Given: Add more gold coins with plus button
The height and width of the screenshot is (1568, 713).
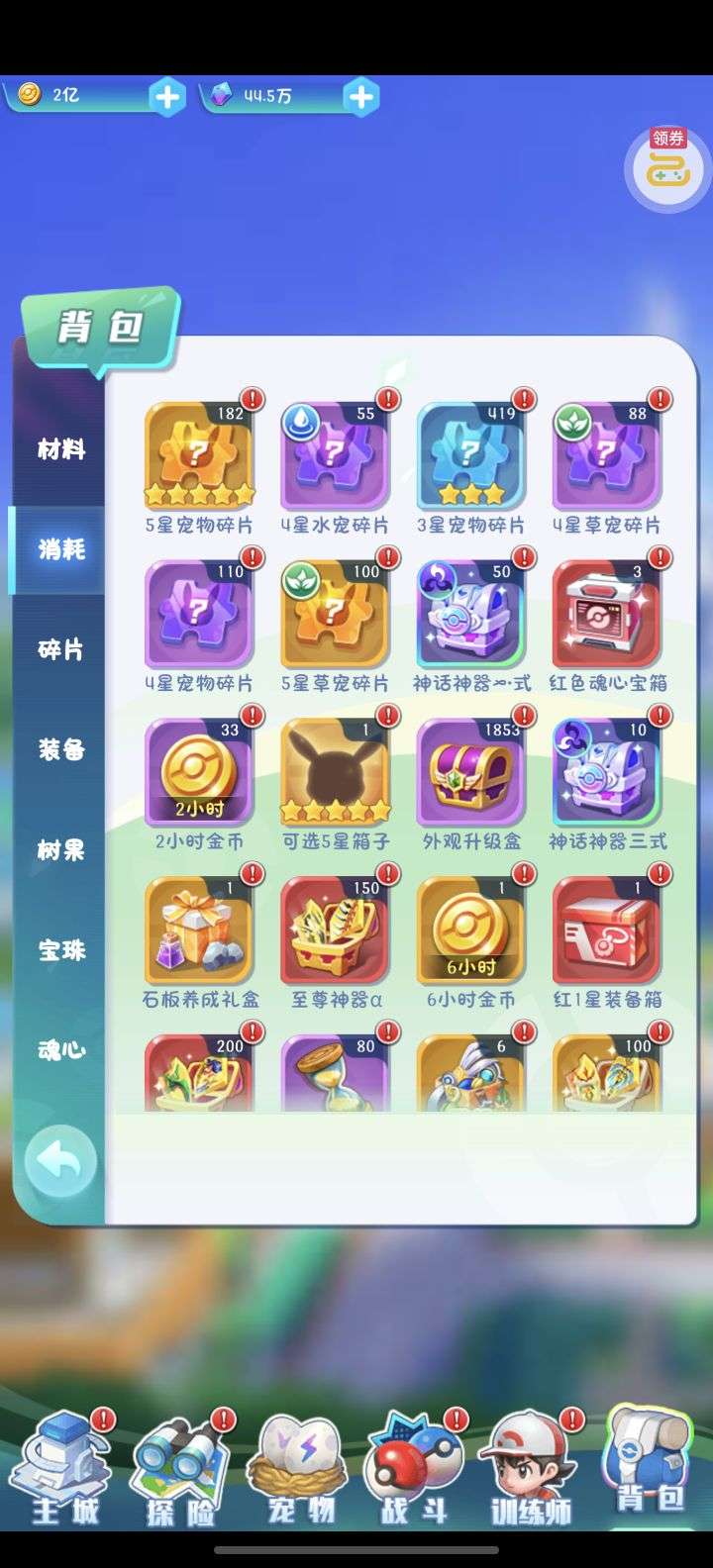Looking at the screenshot, I should [167, 96].
